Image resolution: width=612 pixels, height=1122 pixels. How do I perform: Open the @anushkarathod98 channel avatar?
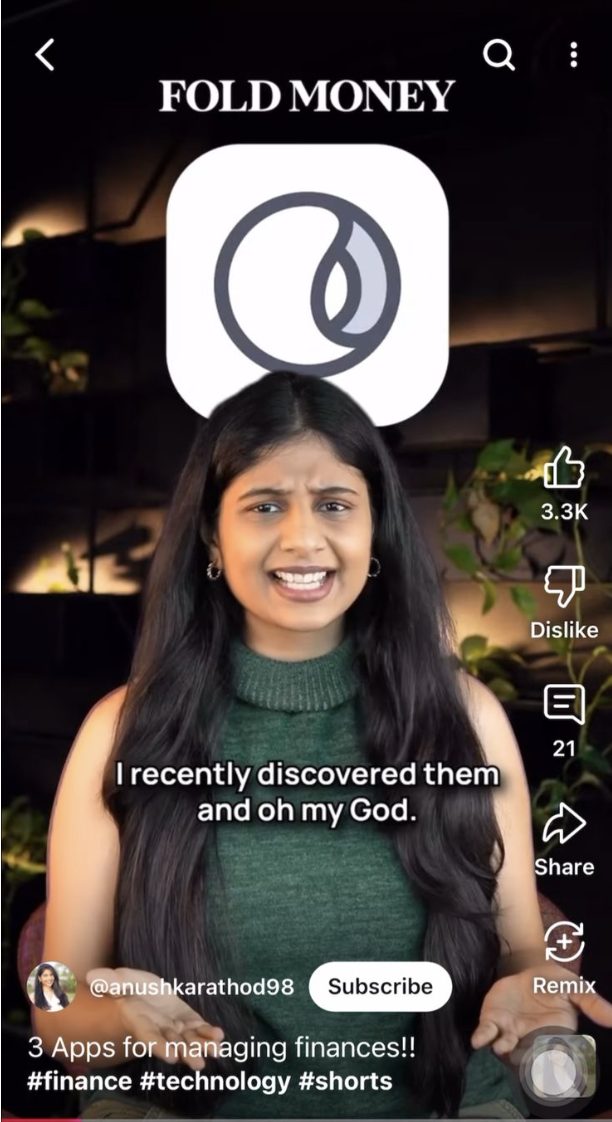click(52, 987)
